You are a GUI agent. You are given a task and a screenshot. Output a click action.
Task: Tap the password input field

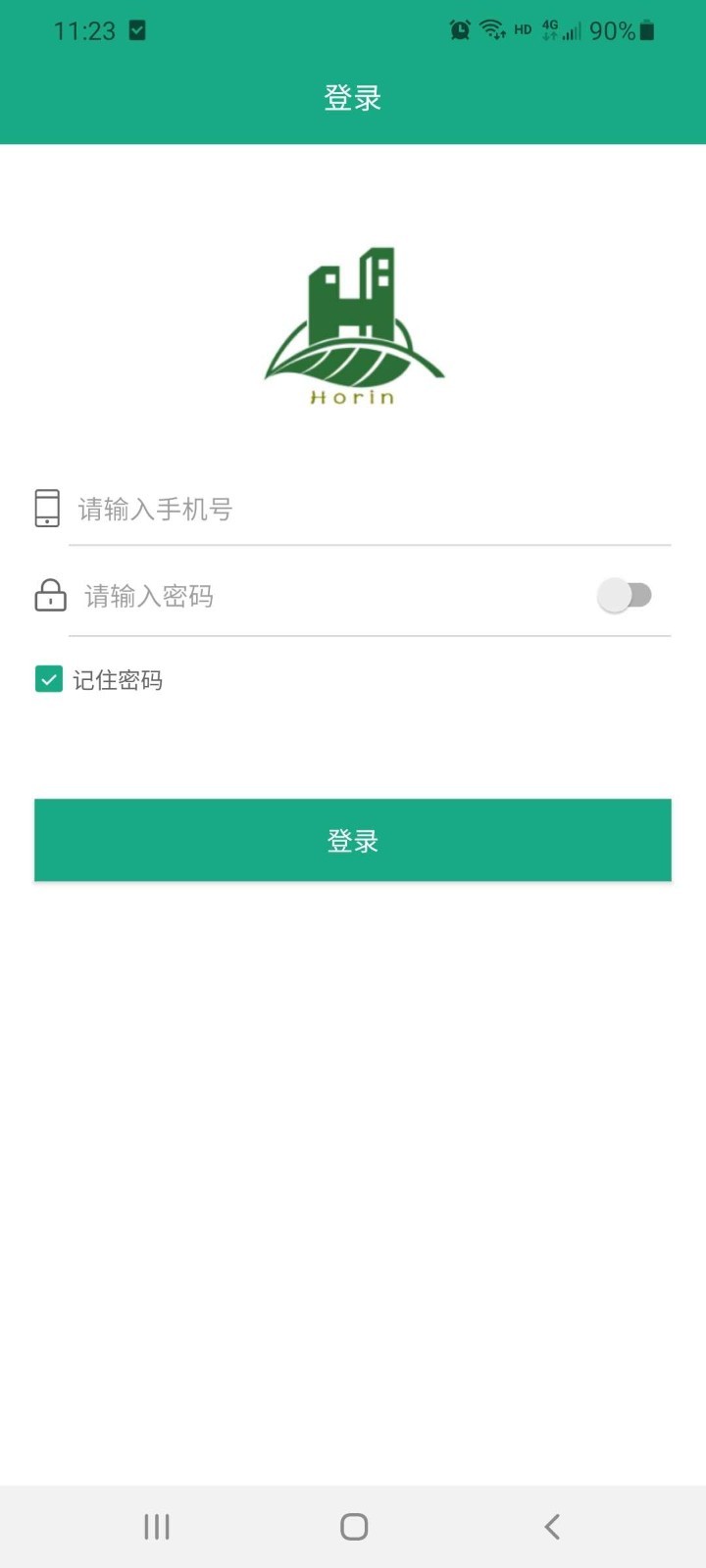333,596
